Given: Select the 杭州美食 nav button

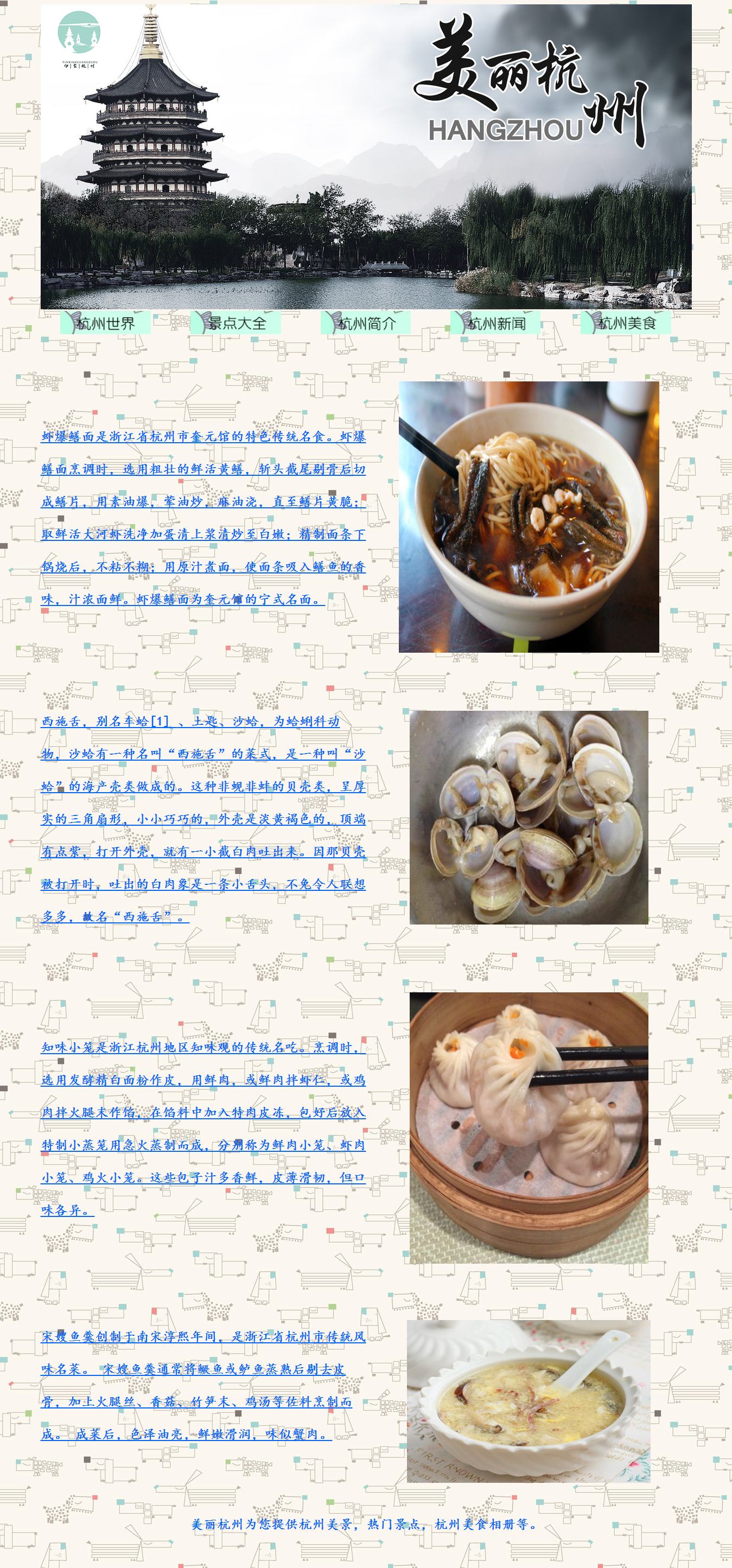Looking at the screenshot, I should coord(626,323).
